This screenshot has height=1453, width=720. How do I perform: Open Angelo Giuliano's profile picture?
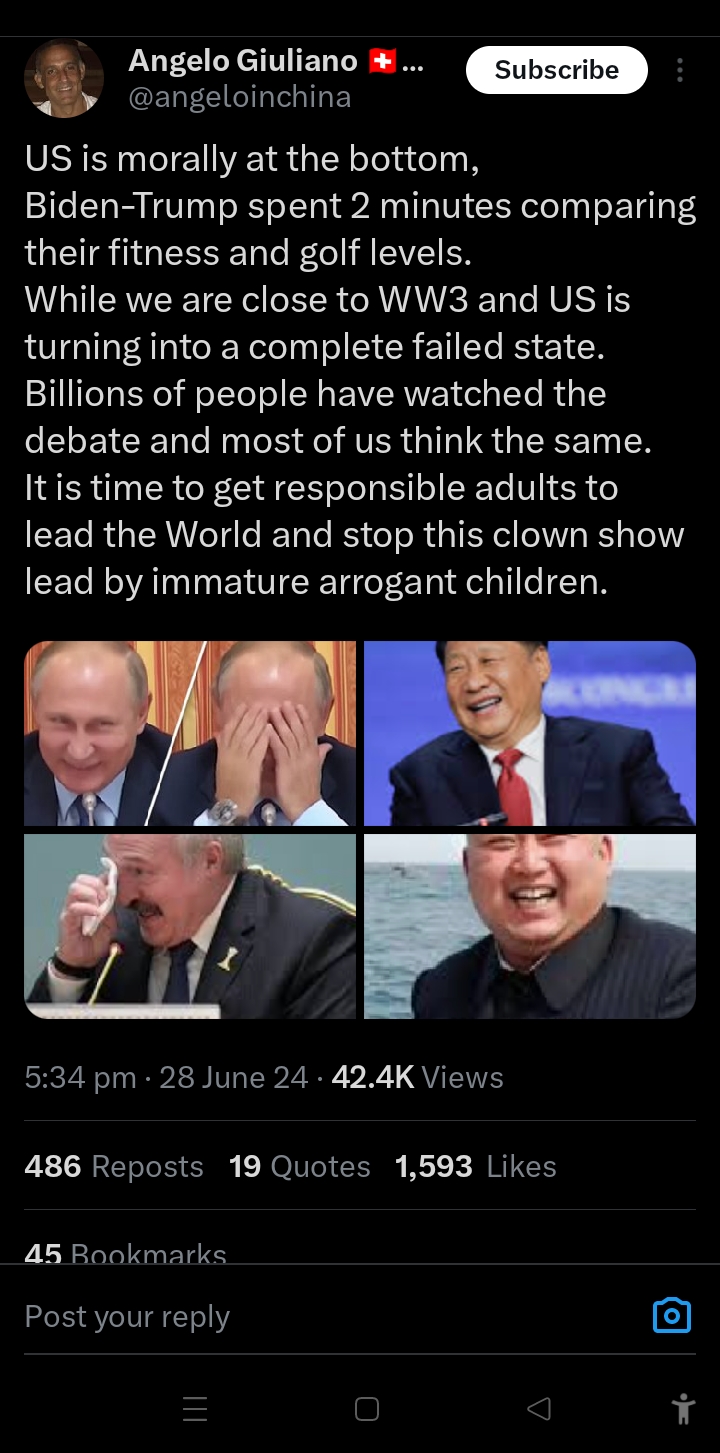(x=64, y=78)
